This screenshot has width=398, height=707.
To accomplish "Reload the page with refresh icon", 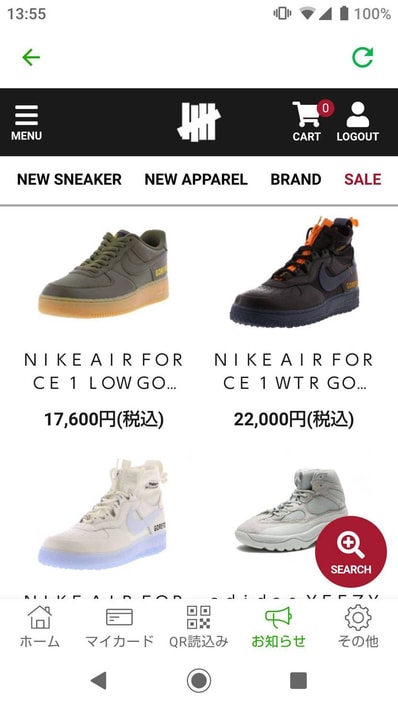I will [362, 57].
